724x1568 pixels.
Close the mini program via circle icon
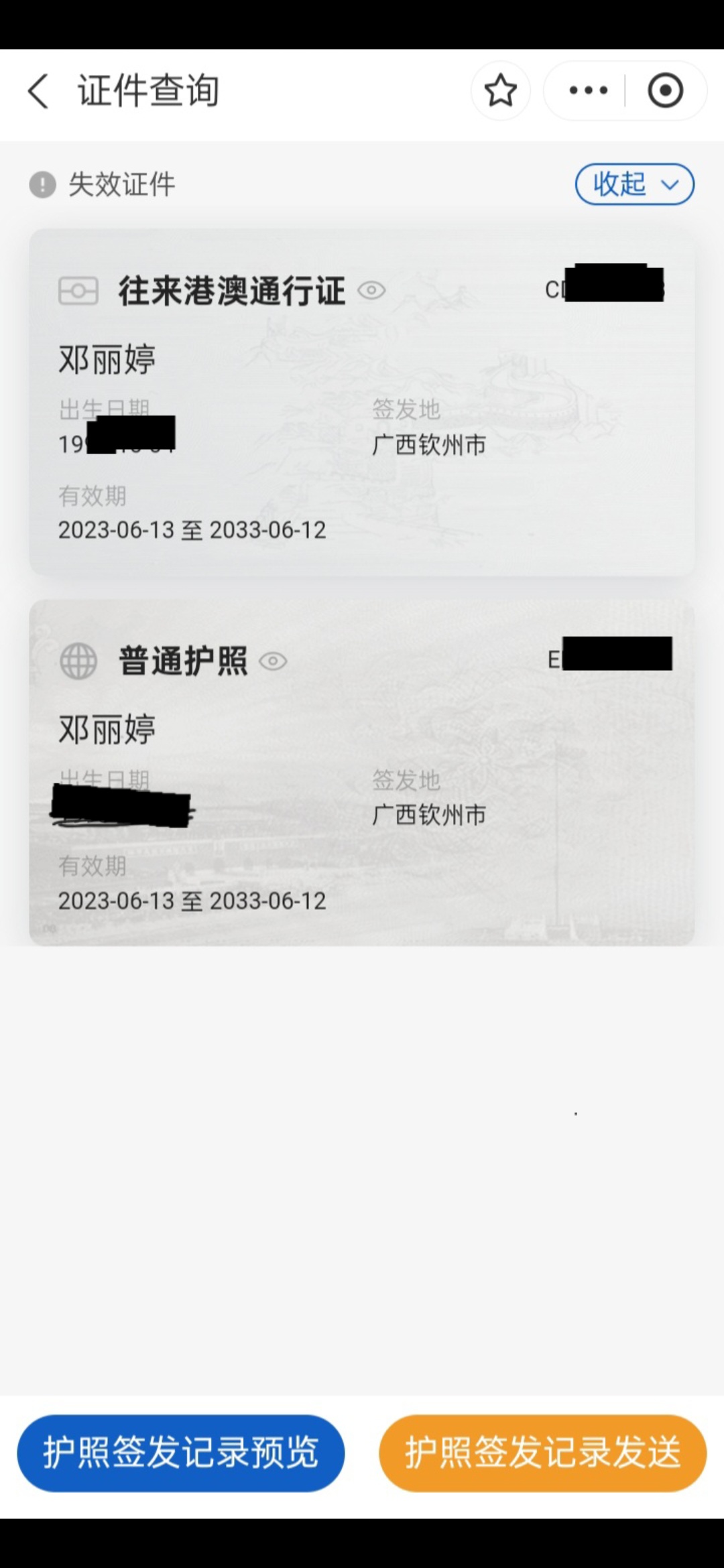[x=665, y=90]
